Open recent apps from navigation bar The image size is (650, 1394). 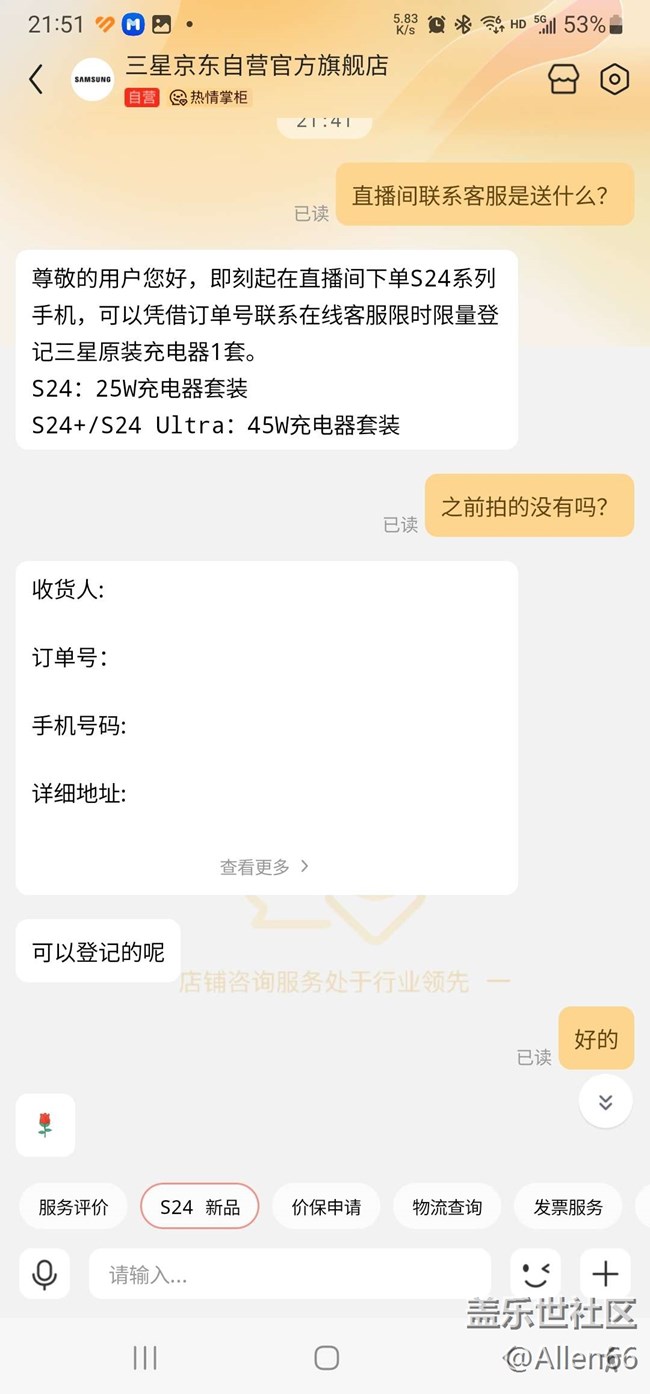(145, 1357)
